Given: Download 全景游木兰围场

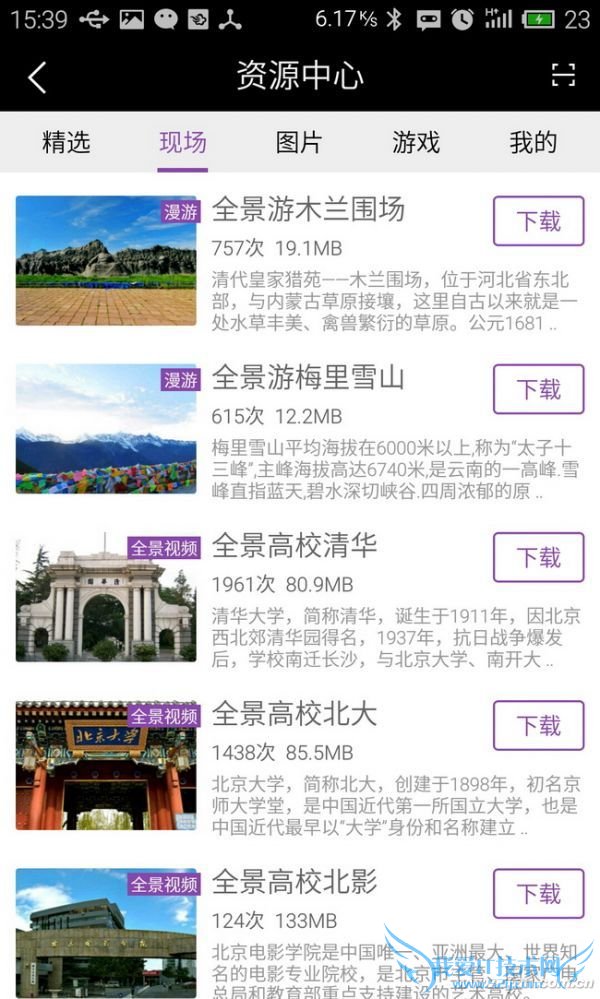Looking at the screenshot, I should [x=538, y=221].
